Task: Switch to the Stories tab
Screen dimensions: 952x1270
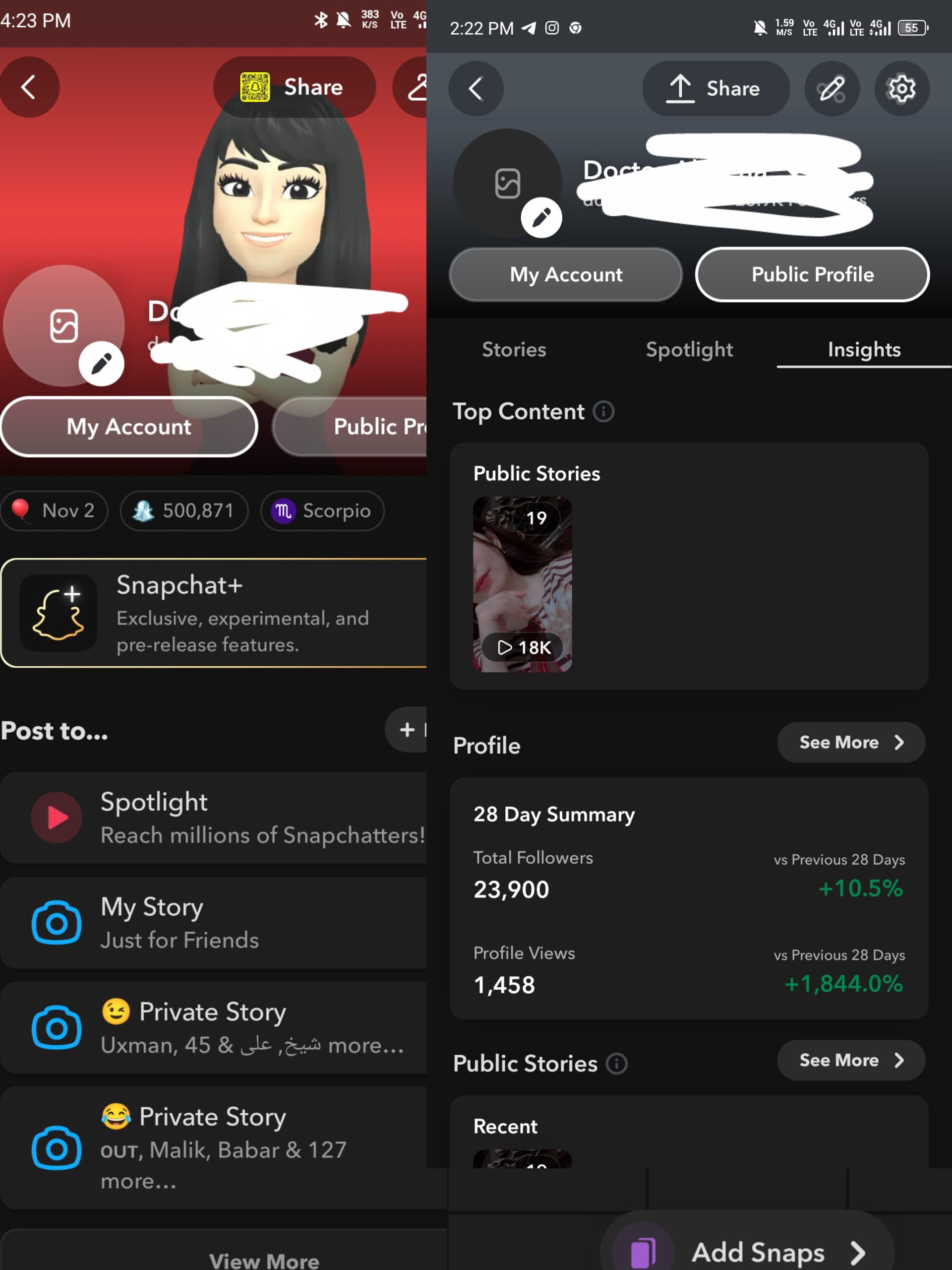Action: point(514,350)
